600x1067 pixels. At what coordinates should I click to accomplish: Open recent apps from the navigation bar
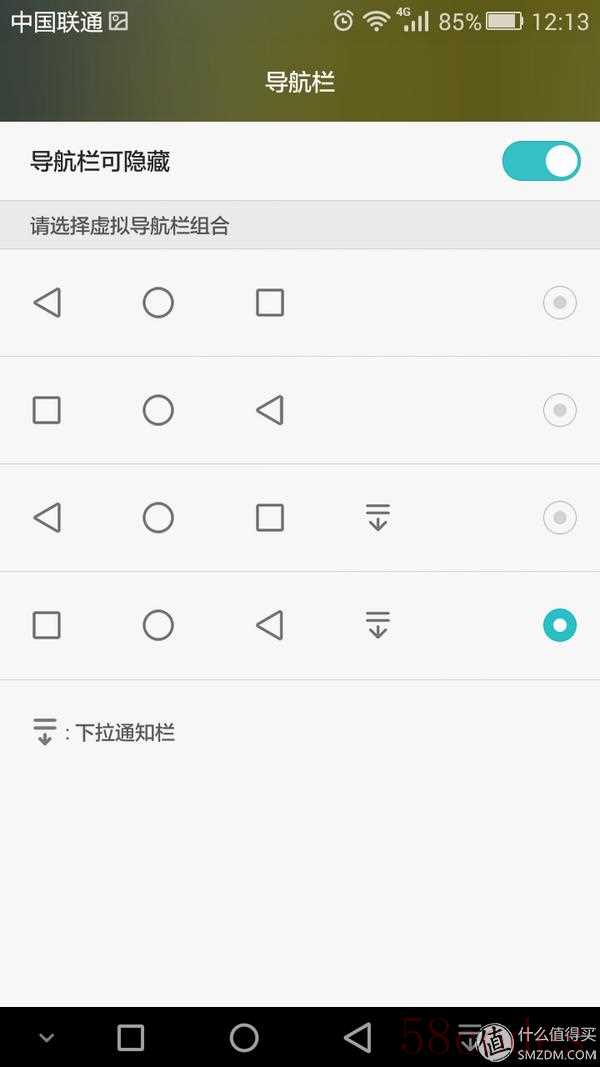click(x=131, y=1038)
